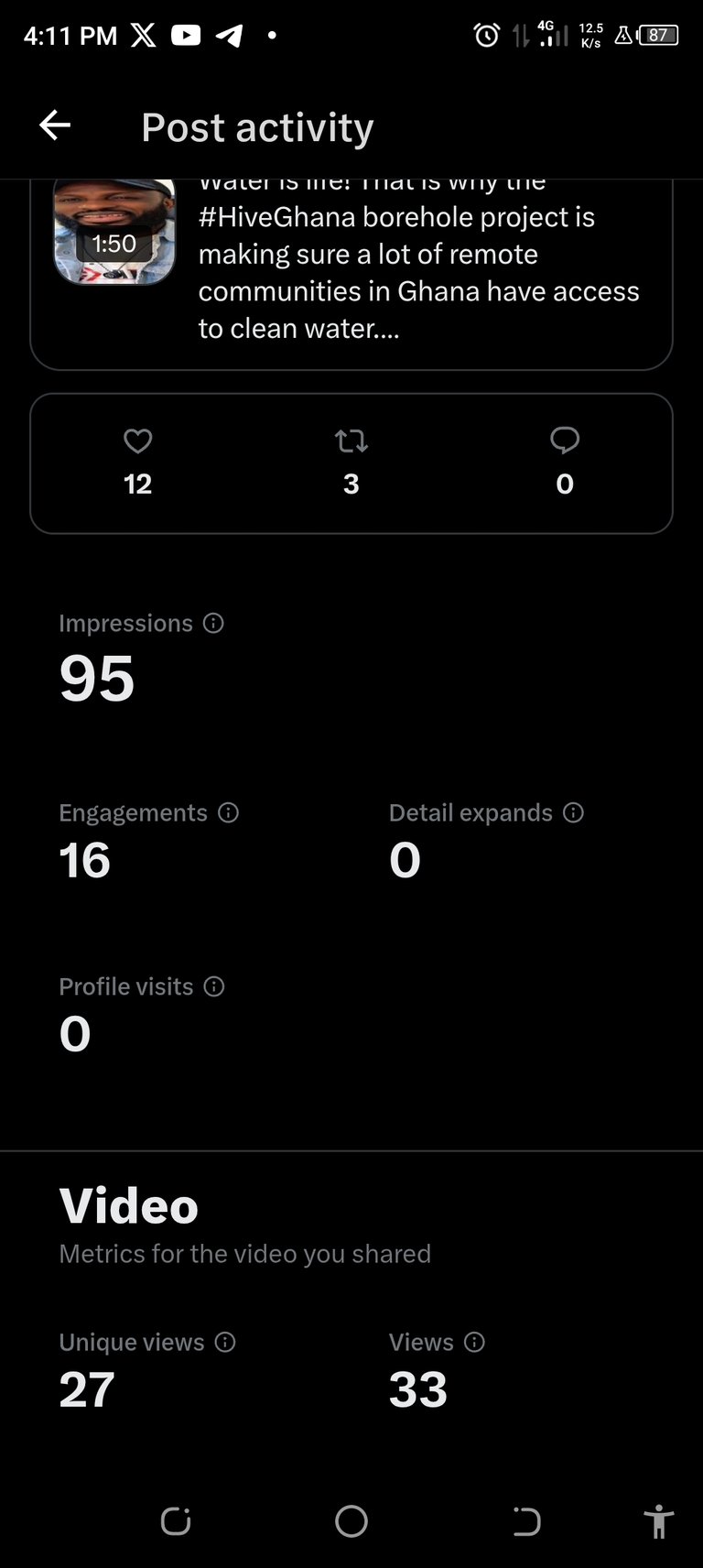The image size is (703, 1568).
Task: Open the 1:50 video thumbnail
Action: (114, 232)
